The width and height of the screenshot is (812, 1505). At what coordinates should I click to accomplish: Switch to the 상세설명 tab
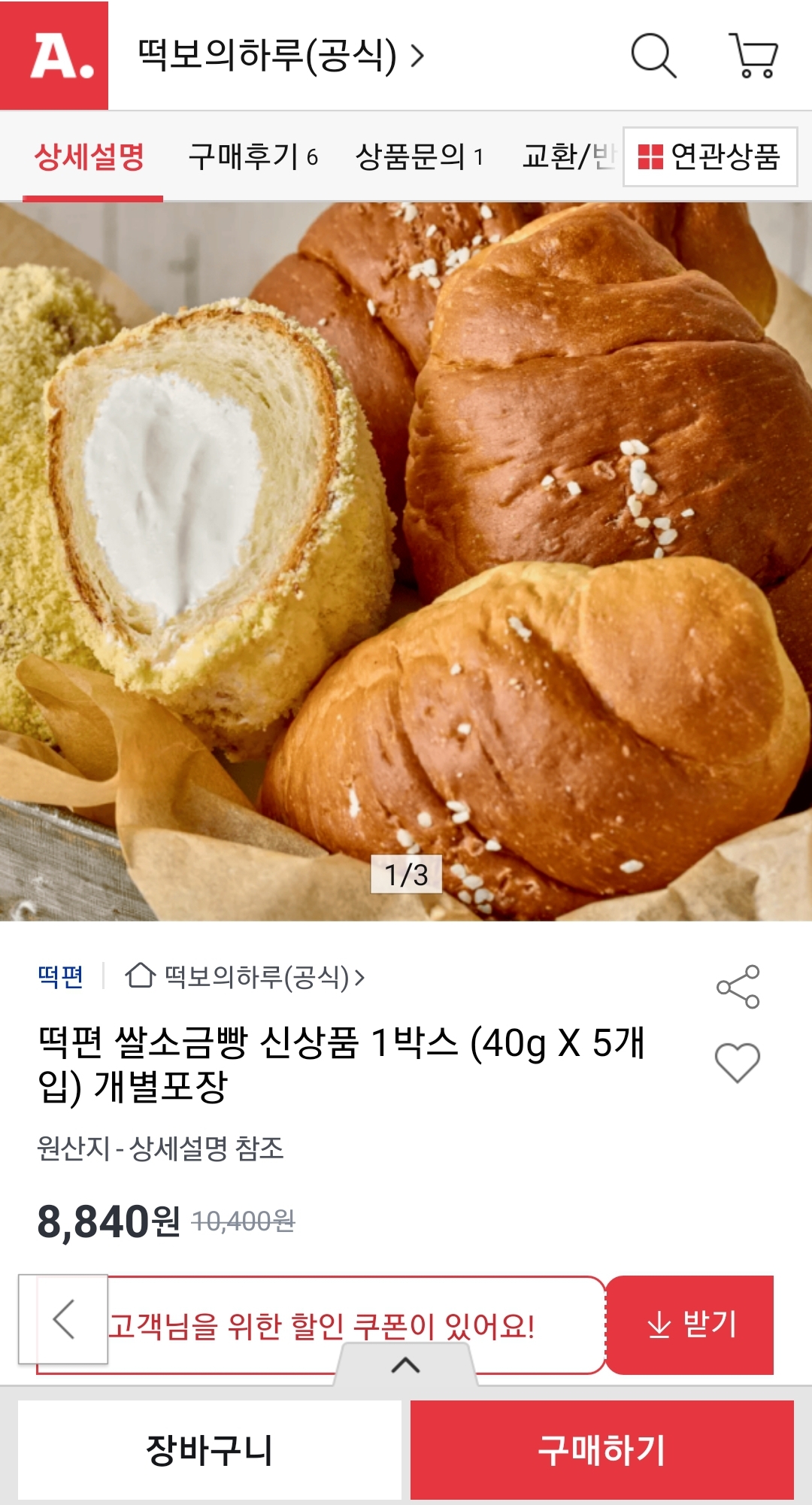coord(90,157)
